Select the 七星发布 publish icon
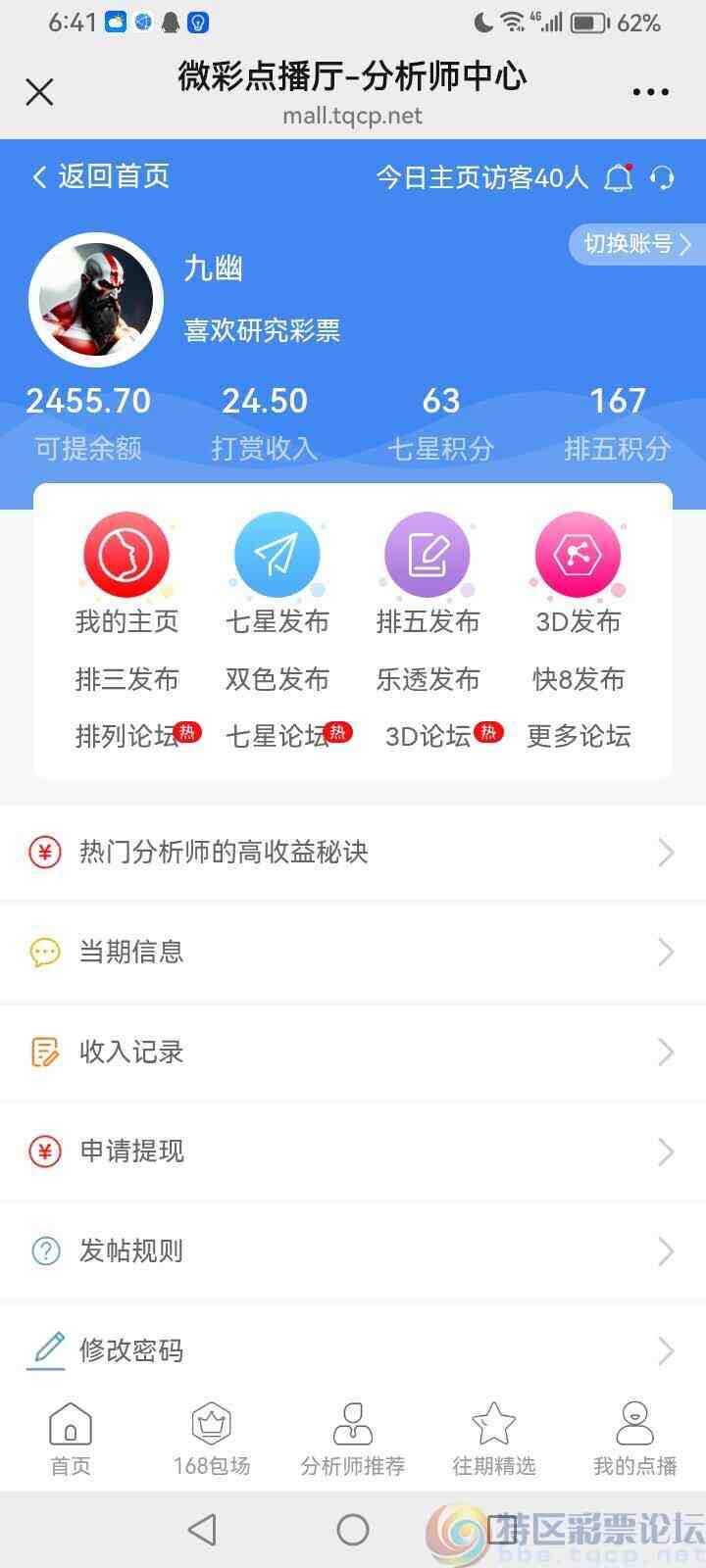Image resolution: width=706 pixels, height=1568 pixels. [x=277, y=554]
